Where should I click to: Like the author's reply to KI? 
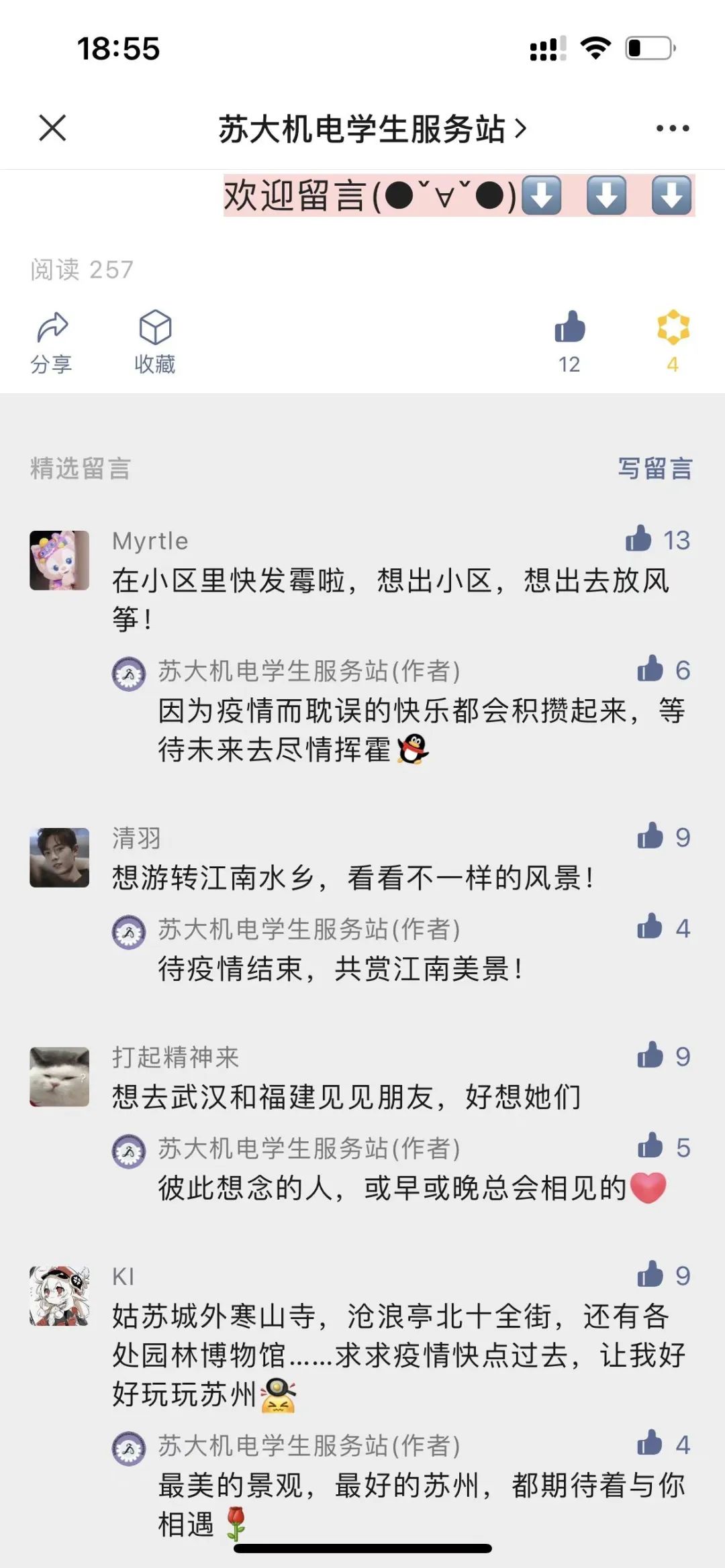(x=650, y=1443)
